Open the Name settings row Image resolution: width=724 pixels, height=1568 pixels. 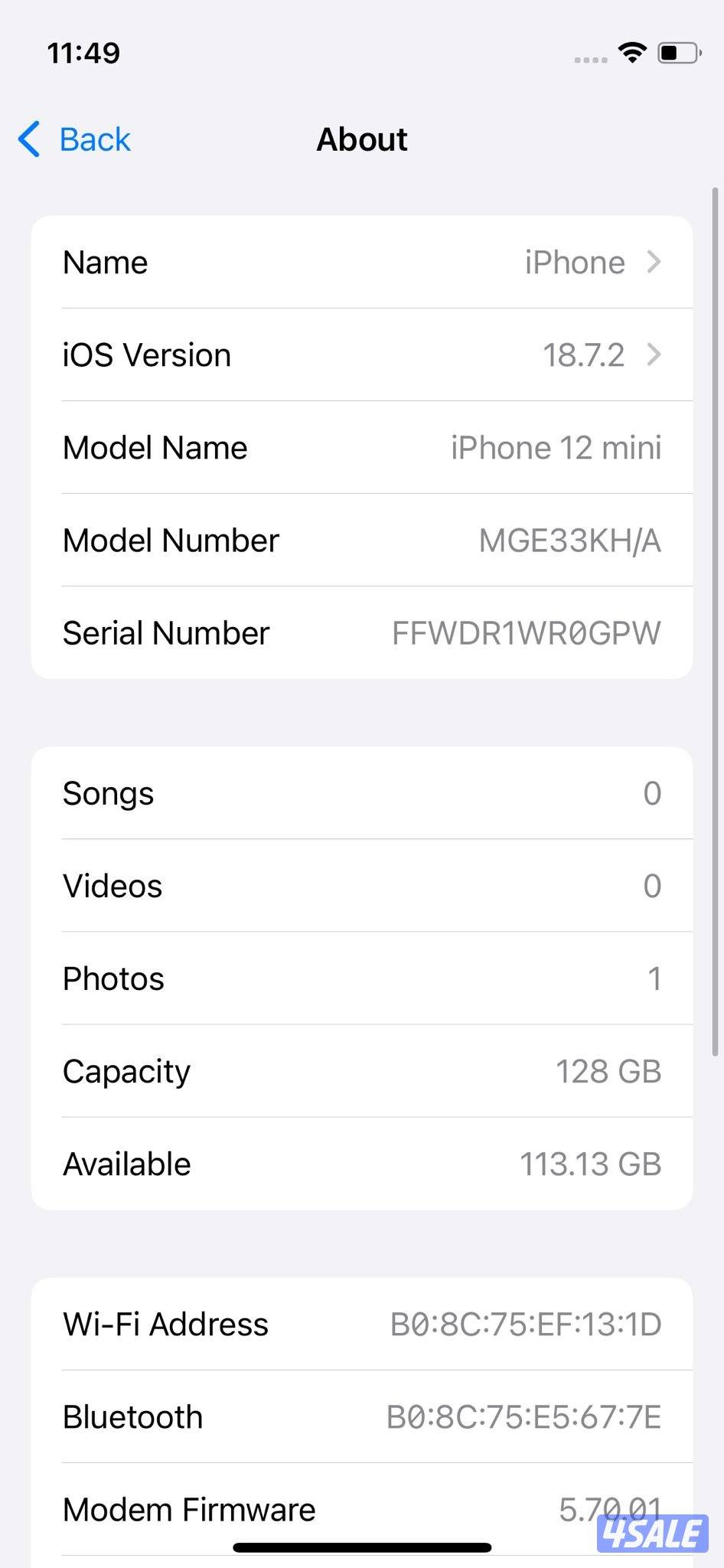coord(362,262)
